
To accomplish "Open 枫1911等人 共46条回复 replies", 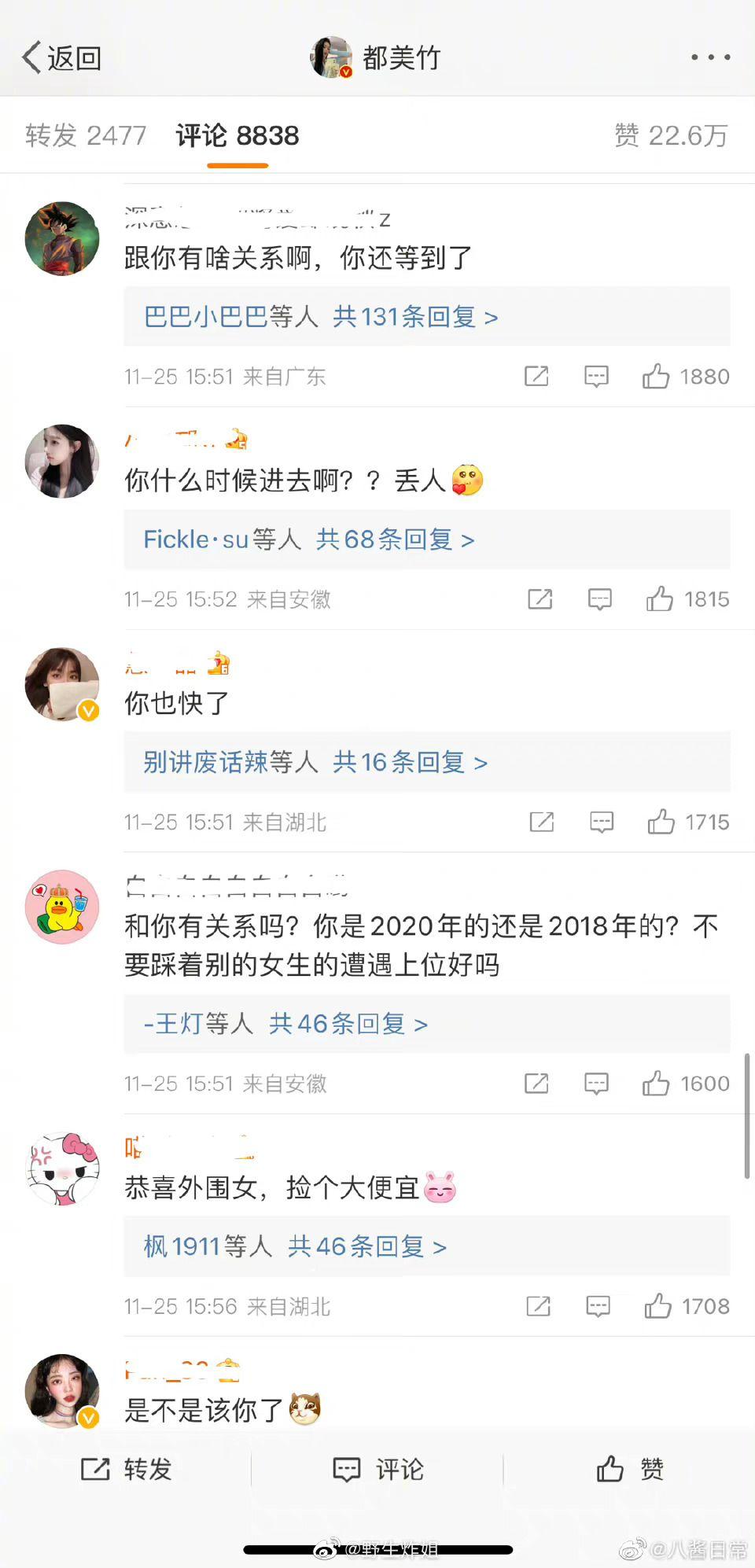I will (x=366, y=1247).
